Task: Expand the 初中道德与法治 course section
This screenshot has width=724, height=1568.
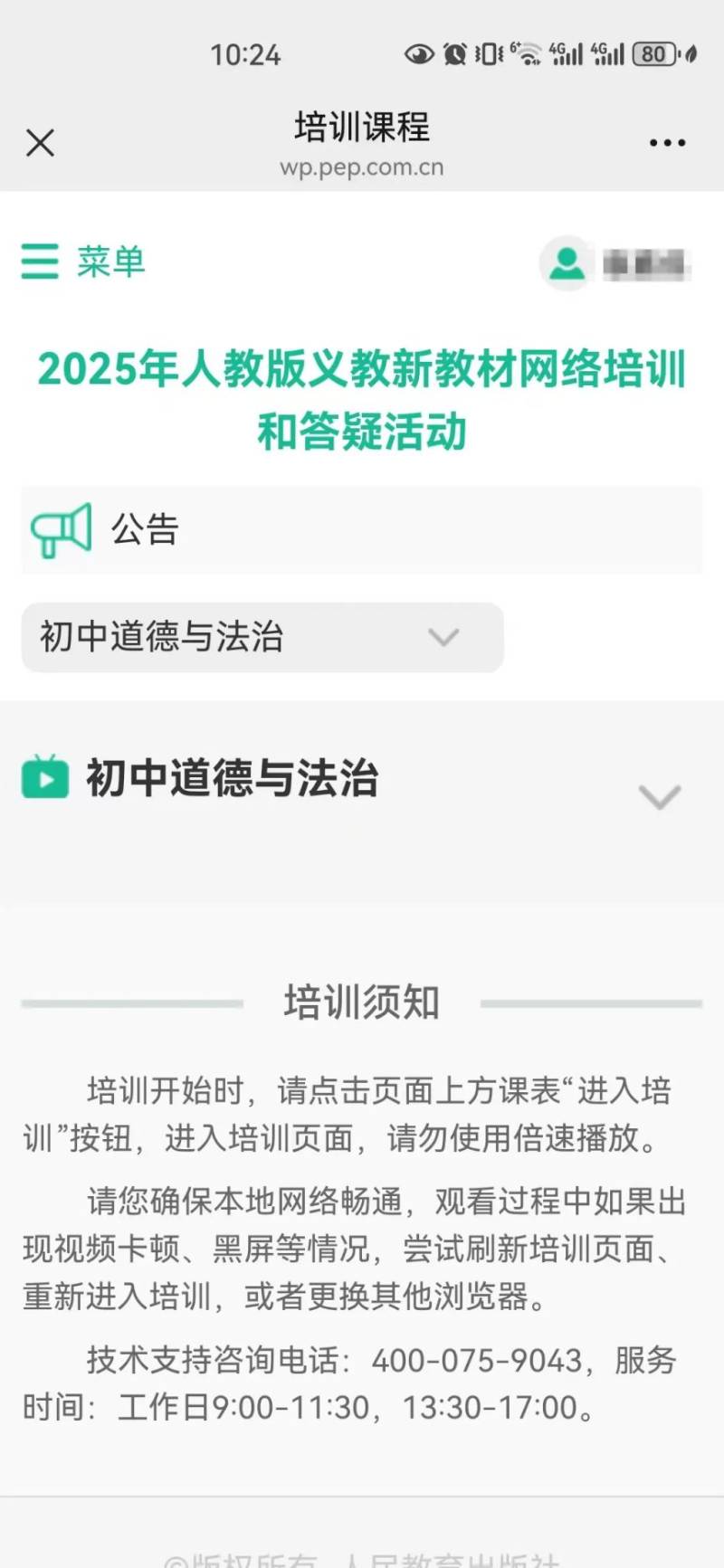Action: pos(659,796)
